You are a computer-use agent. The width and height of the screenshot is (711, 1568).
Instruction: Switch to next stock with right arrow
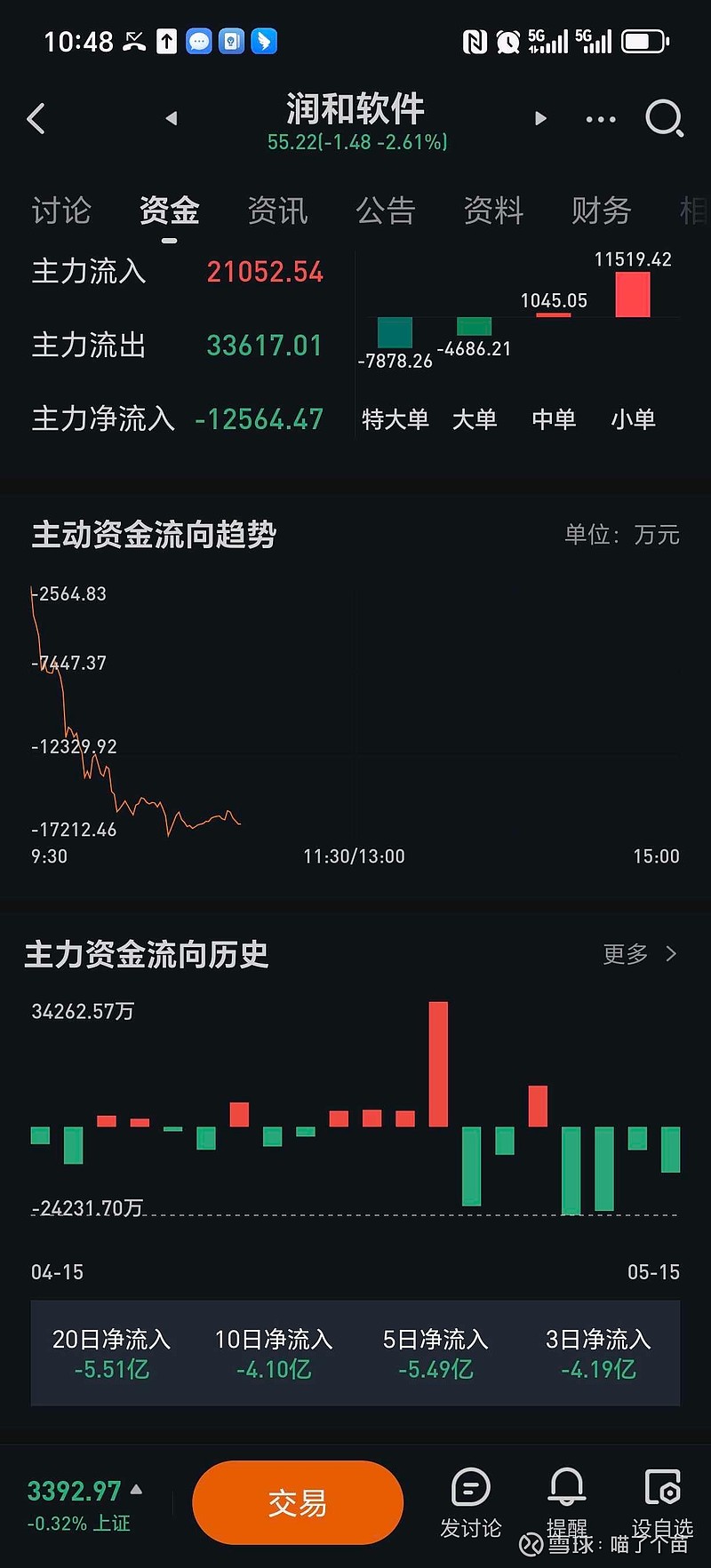[x=540, y=118]
